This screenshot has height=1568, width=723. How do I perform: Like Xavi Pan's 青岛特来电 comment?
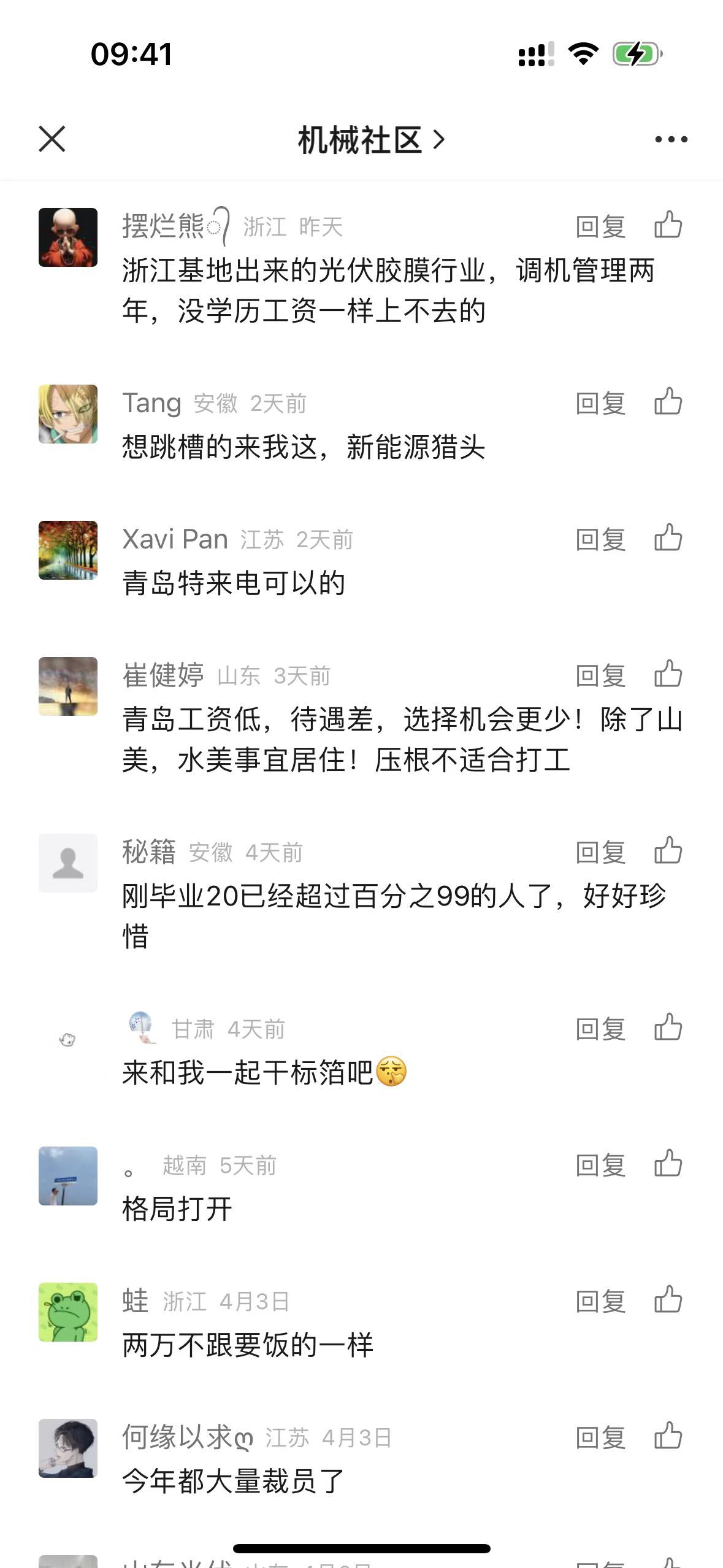(668, 538)
